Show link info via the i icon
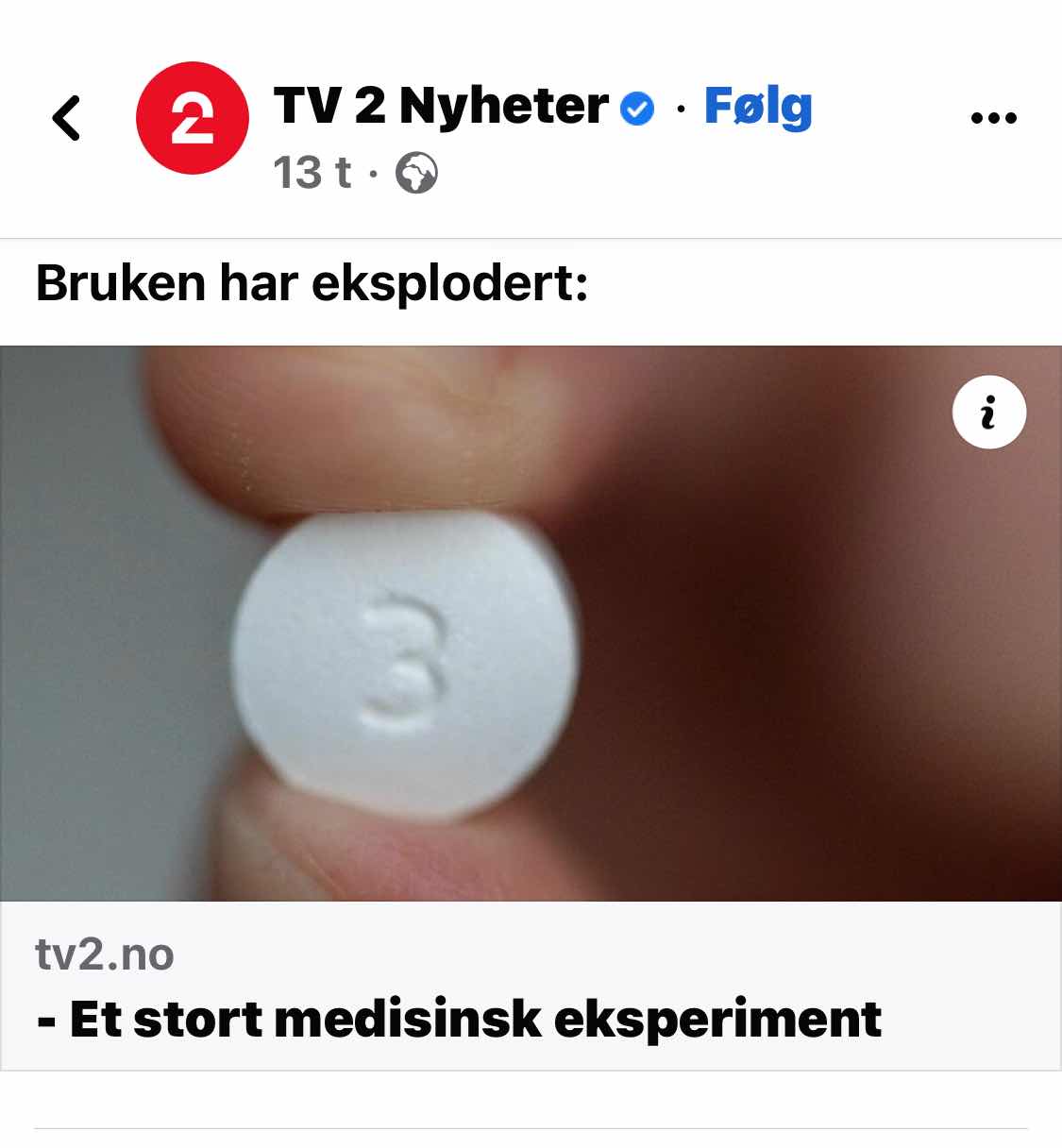1062x1148 pixels. coord(988,413)
